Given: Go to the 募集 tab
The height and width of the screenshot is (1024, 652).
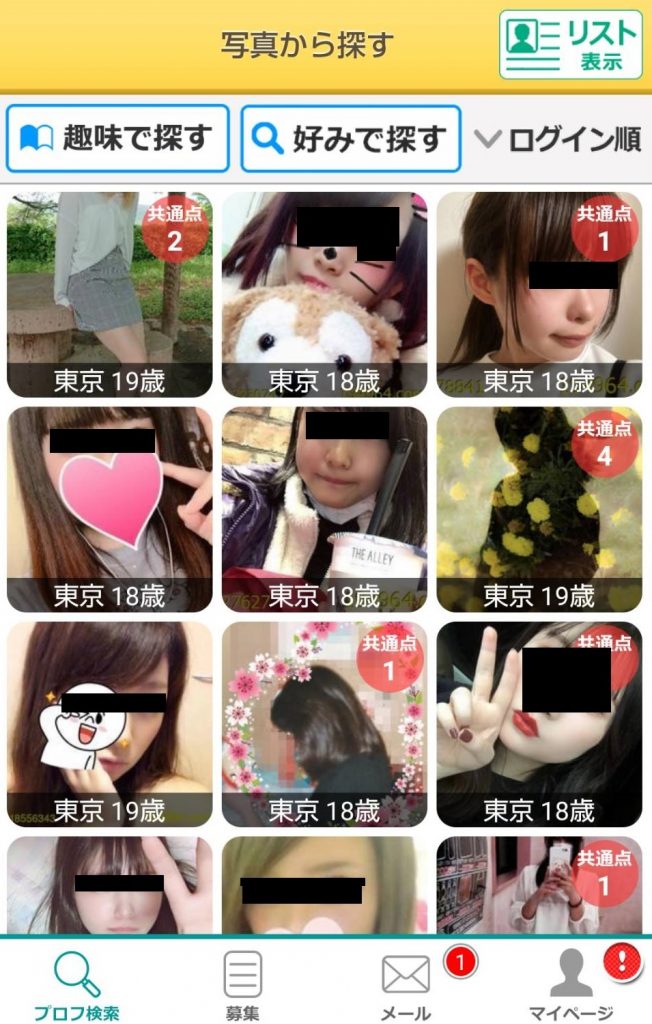Looking at the screenshot, I should point(242,985).
